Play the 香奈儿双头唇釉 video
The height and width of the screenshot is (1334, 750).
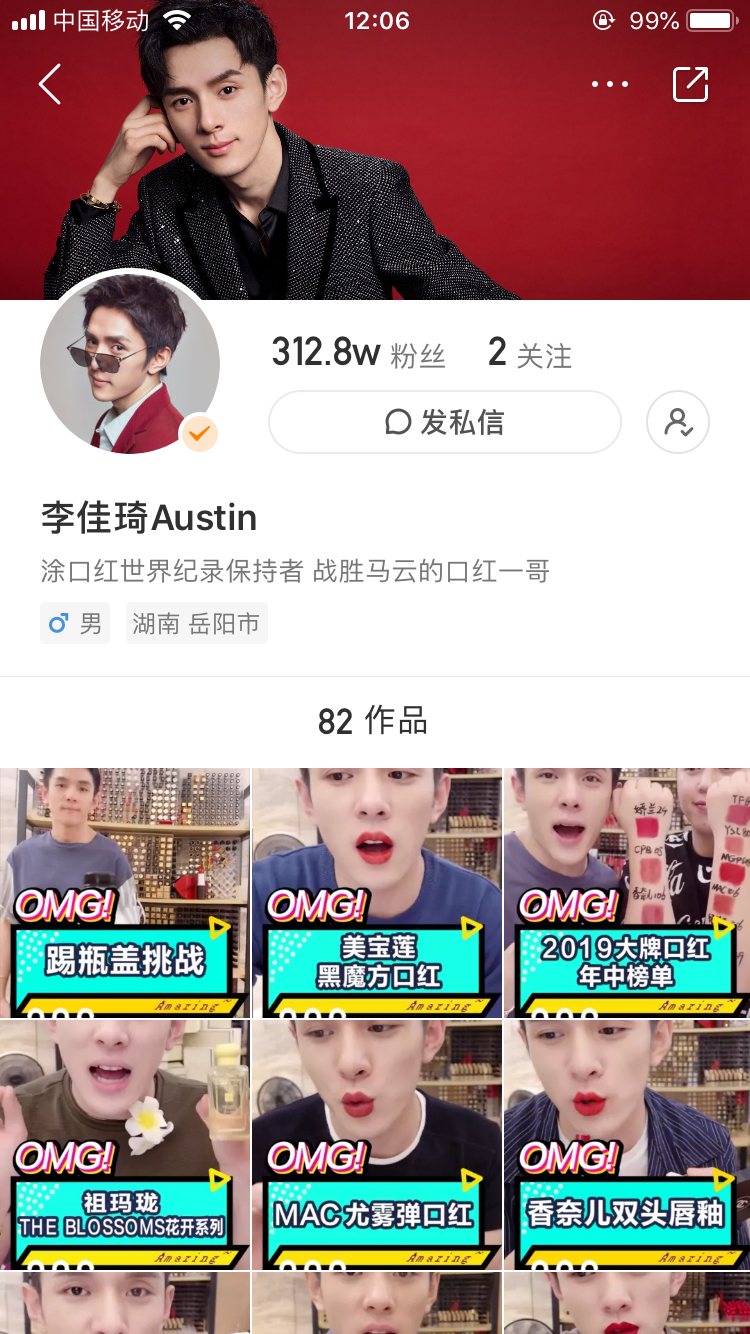pos(627,1144)
